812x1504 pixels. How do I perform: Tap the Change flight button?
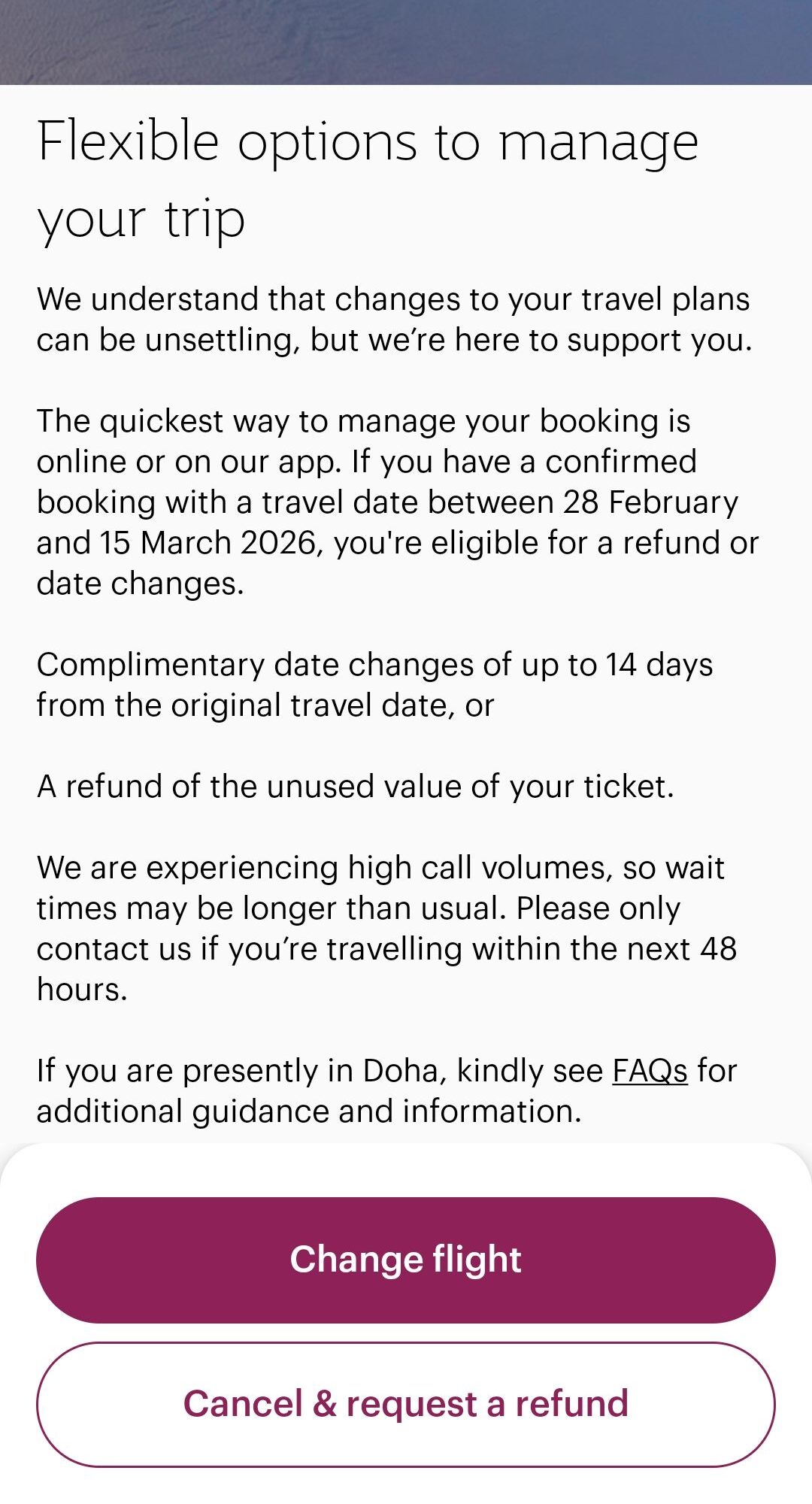[406, 1260]
